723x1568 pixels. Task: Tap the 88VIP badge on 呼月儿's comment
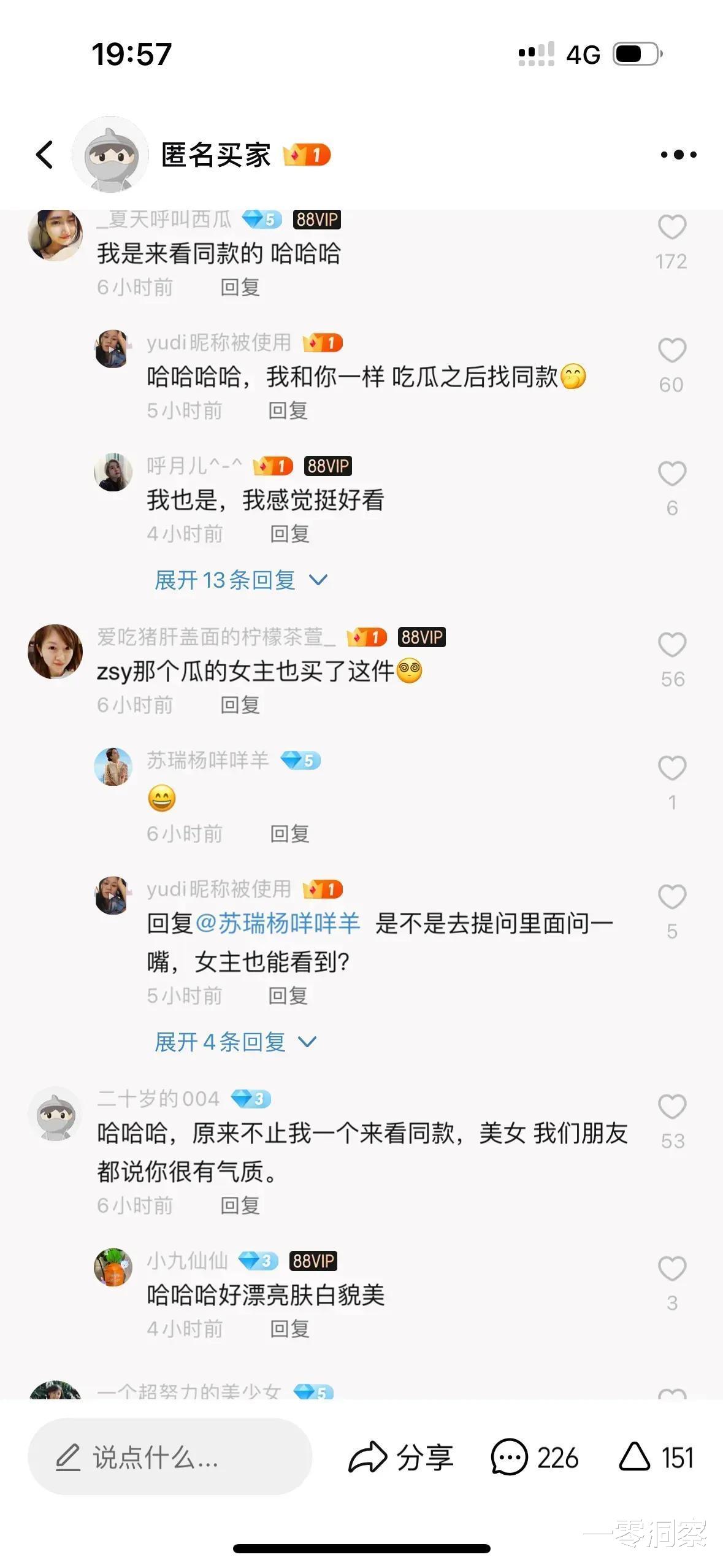pos(330,466)
